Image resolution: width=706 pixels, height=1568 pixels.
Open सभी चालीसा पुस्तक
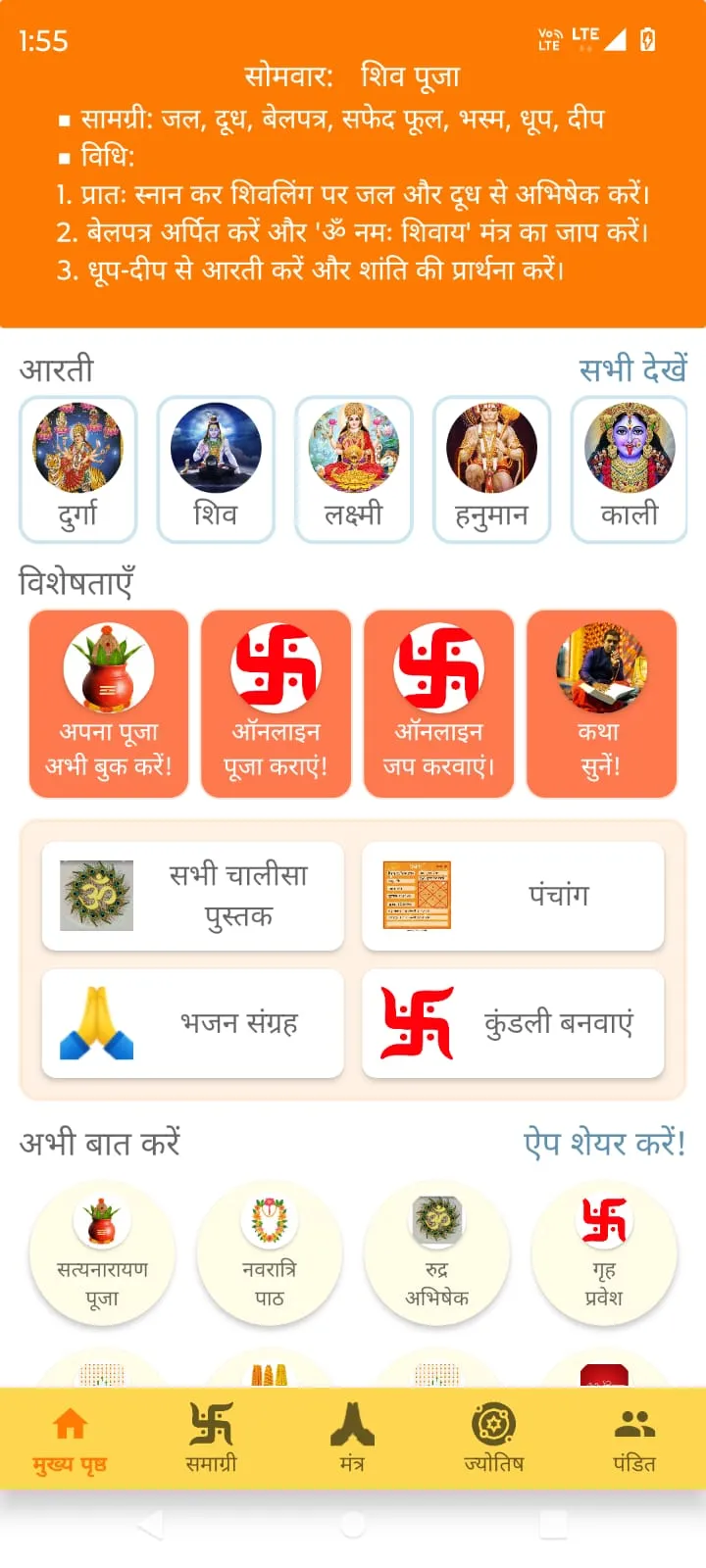point(193,896)
